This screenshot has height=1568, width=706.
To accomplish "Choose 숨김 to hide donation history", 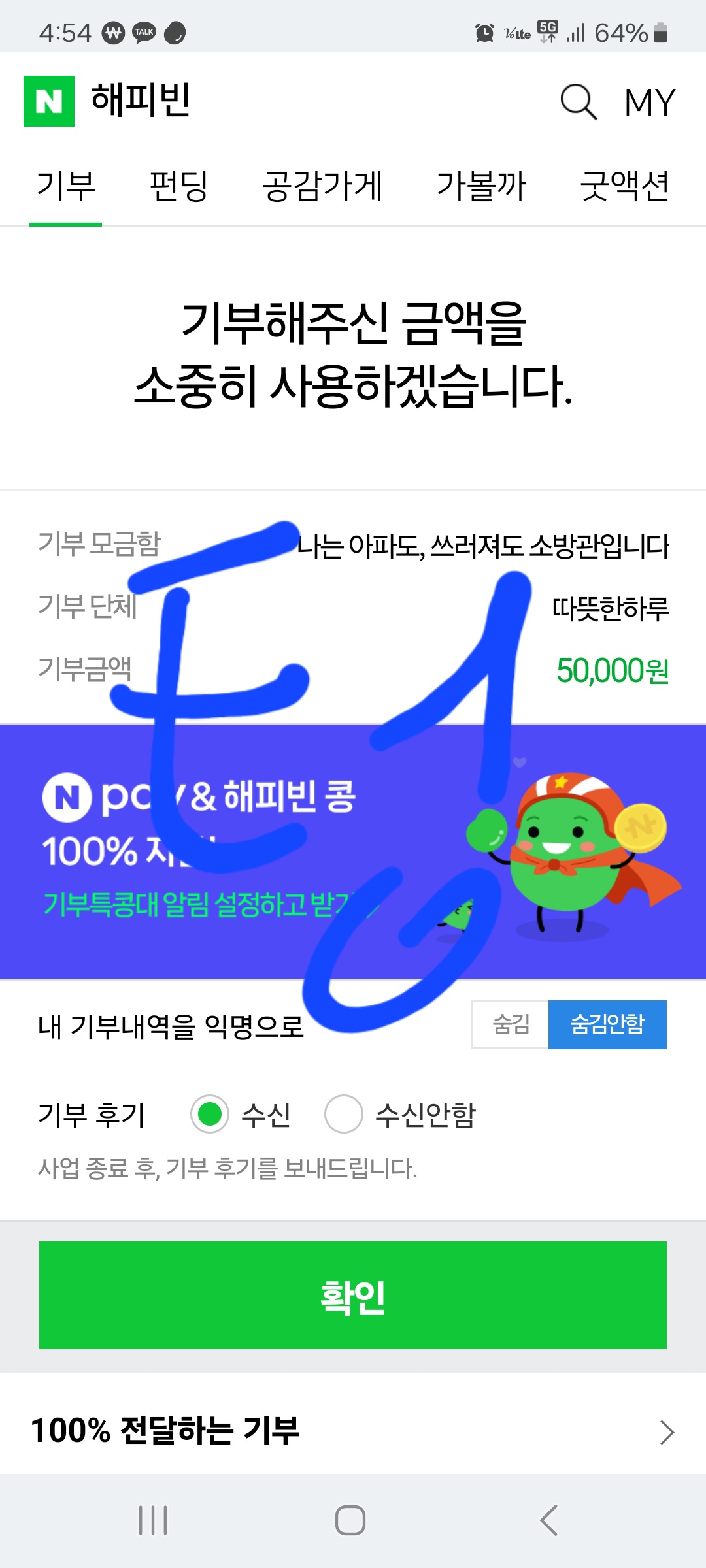I will click(x=511, y=1024).
